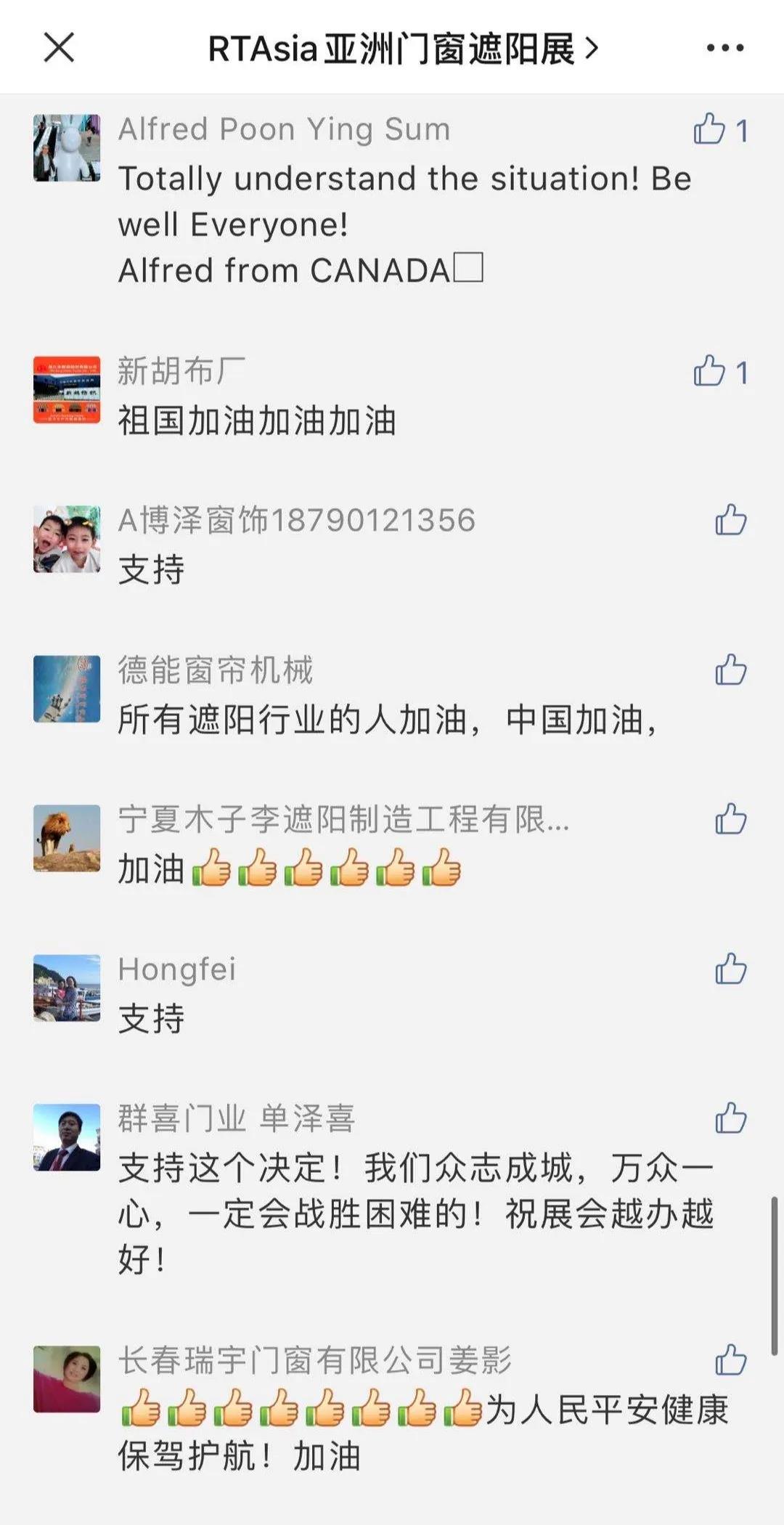Like 新胡布厂's comment
Image resolution: width=784 pixels, height=1525 pixels.
710,371
